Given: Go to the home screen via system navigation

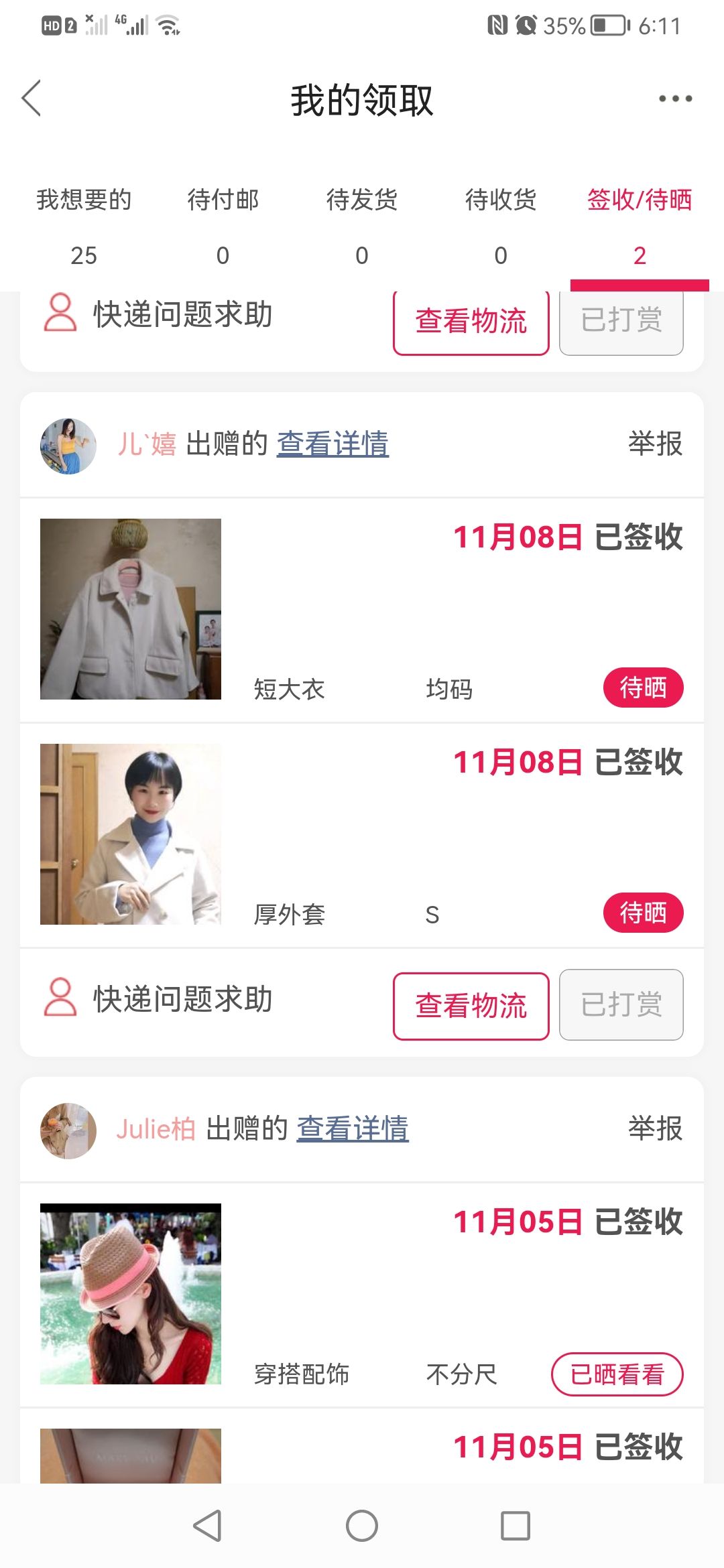Looking at the screenshot, I should point(362,1526).
